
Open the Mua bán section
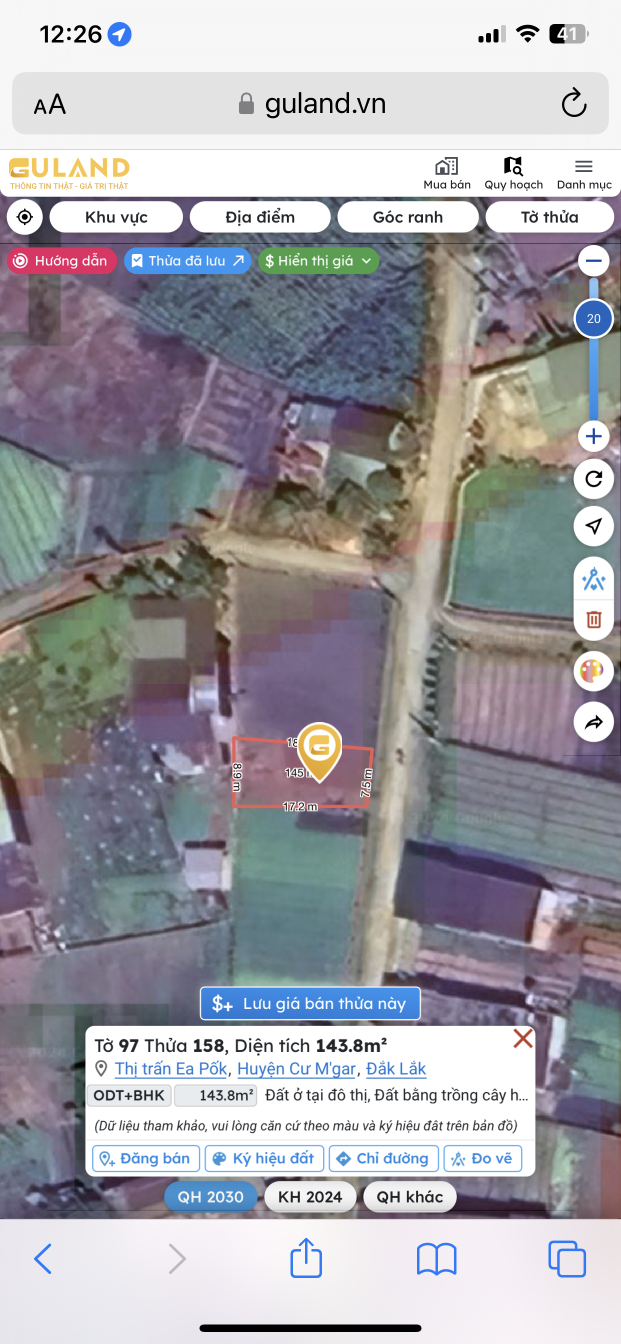[x=447, y=173]
